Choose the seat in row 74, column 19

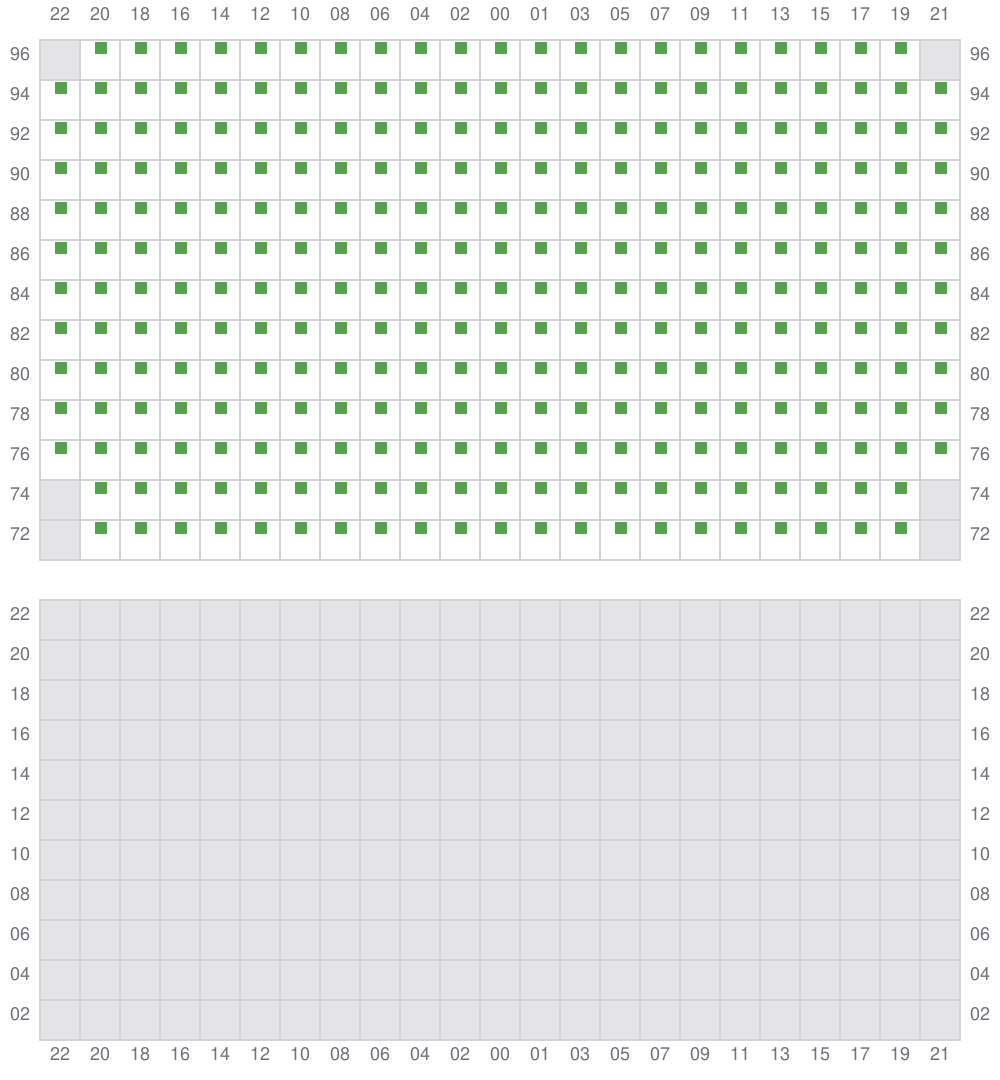901,488
